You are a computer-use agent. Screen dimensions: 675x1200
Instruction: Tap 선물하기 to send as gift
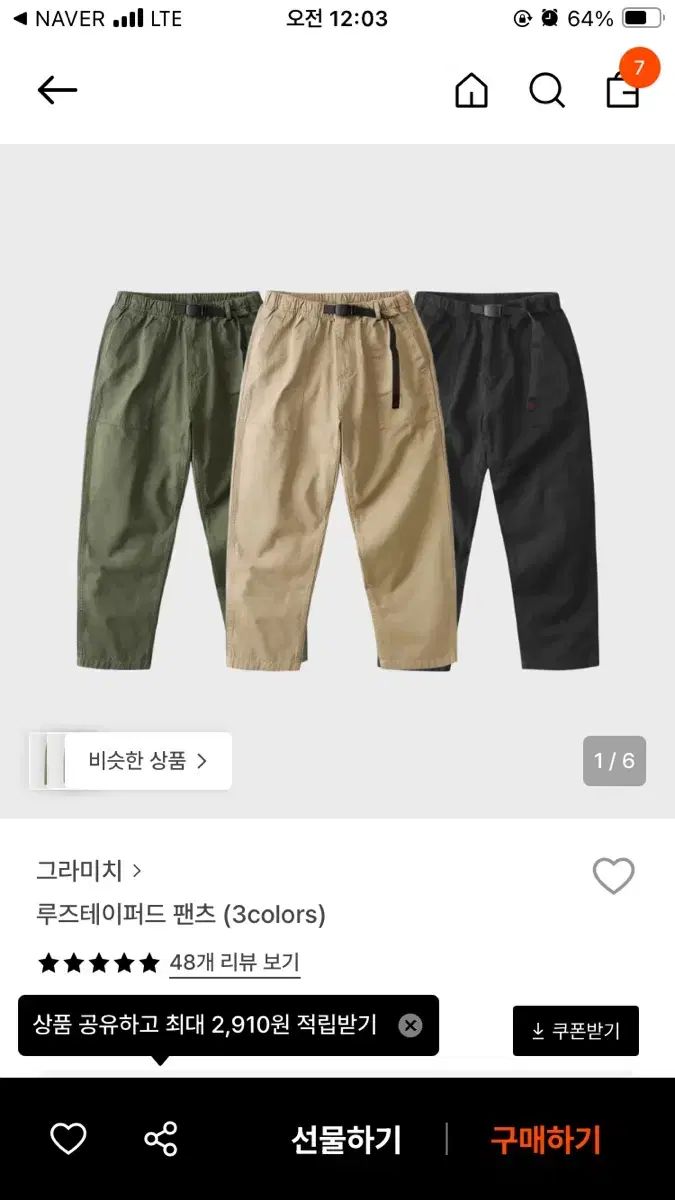pos(346,1139)
